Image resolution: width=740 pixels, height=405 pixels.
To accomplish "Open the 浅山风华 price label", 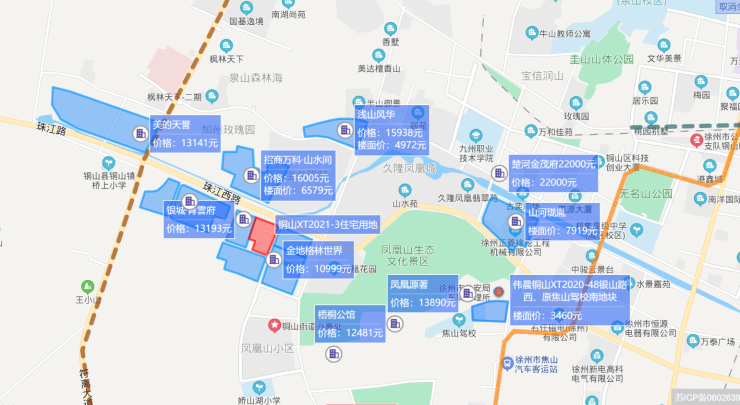I will tap(392, 130).
